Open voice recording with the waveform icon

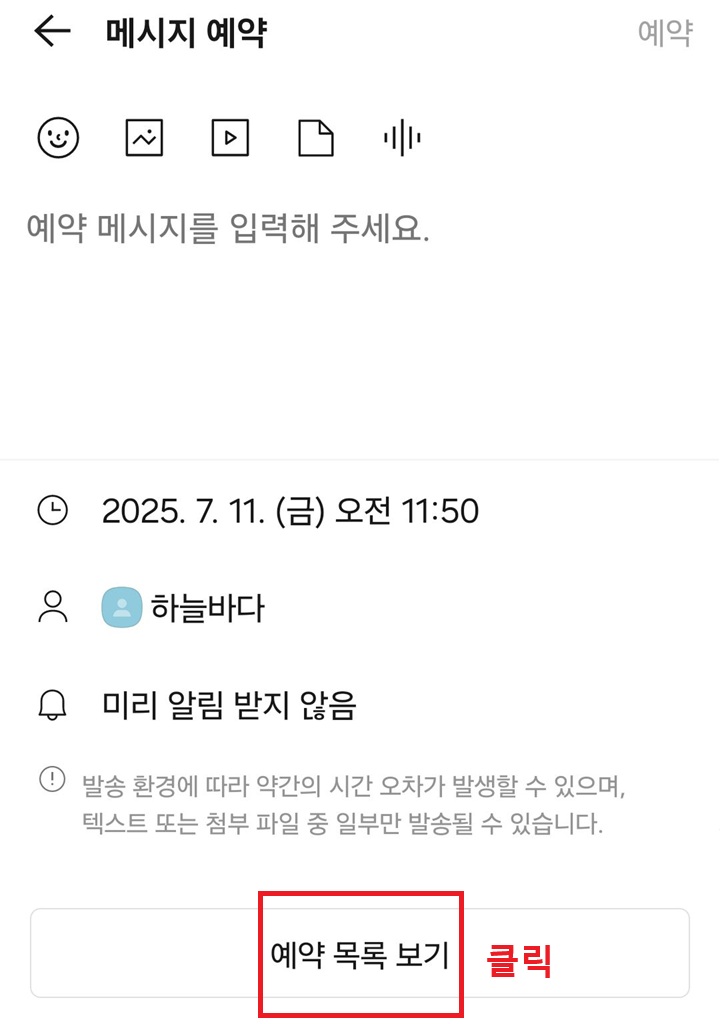(401, 138)
